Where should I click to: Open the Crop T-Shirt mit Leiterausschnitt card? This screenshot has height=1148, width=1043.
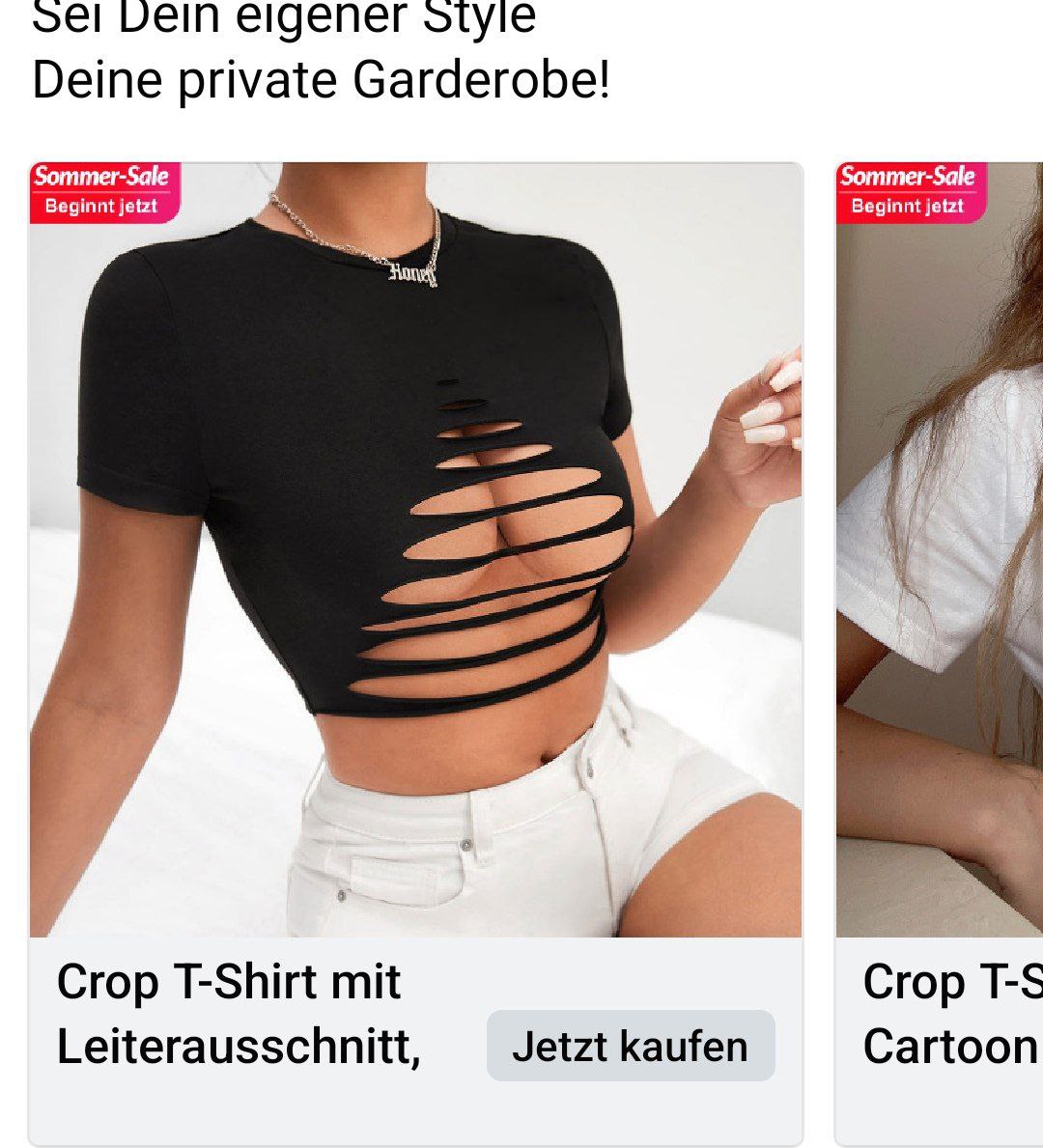[x=415, y=550]
